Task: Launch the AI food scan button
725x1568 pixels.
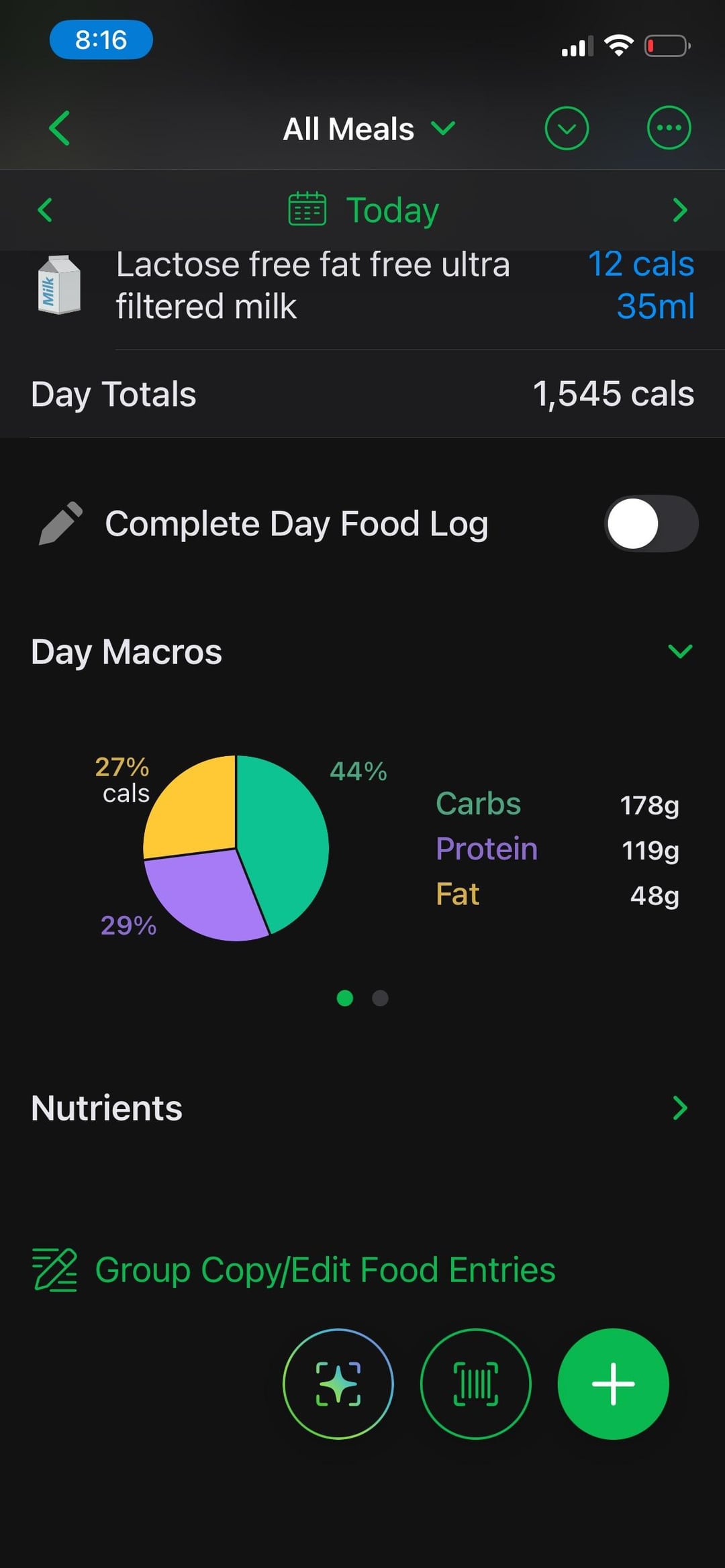Action: (x=338, y=1384)
